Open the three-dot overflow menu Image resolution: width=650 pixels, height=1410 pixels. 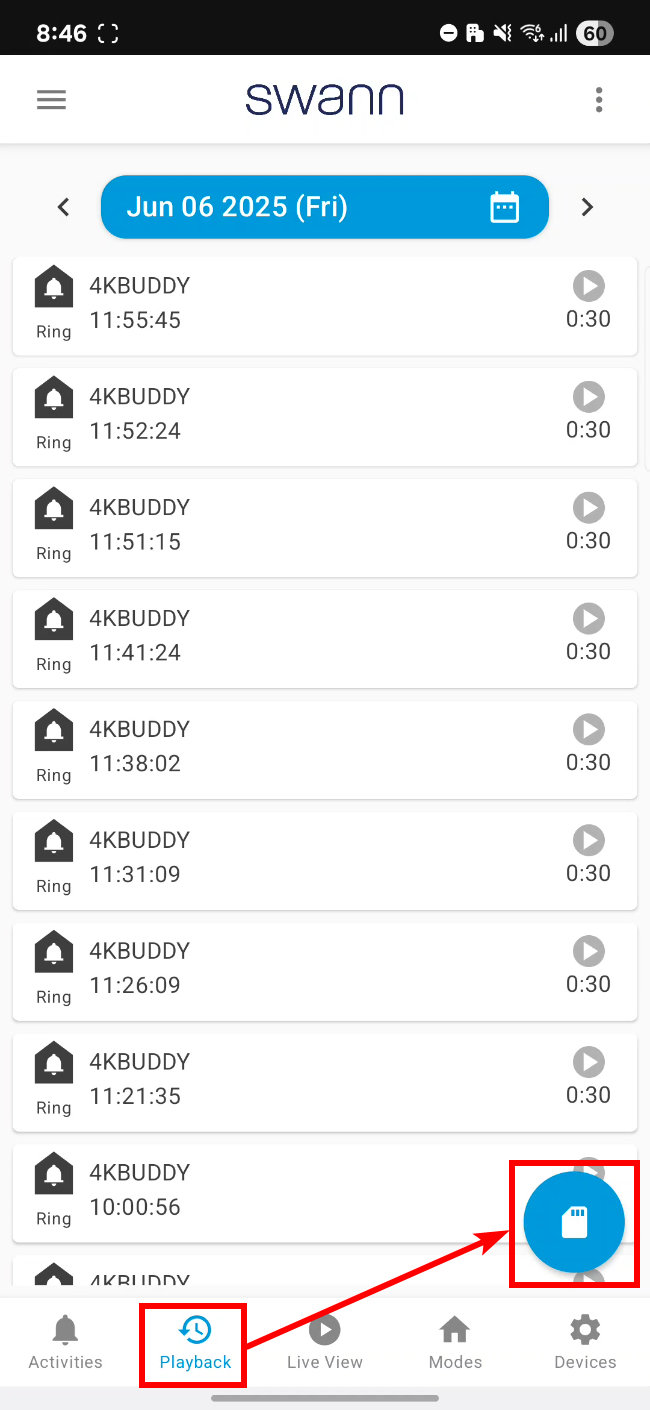pyautogui.click(x=599, y=100)
